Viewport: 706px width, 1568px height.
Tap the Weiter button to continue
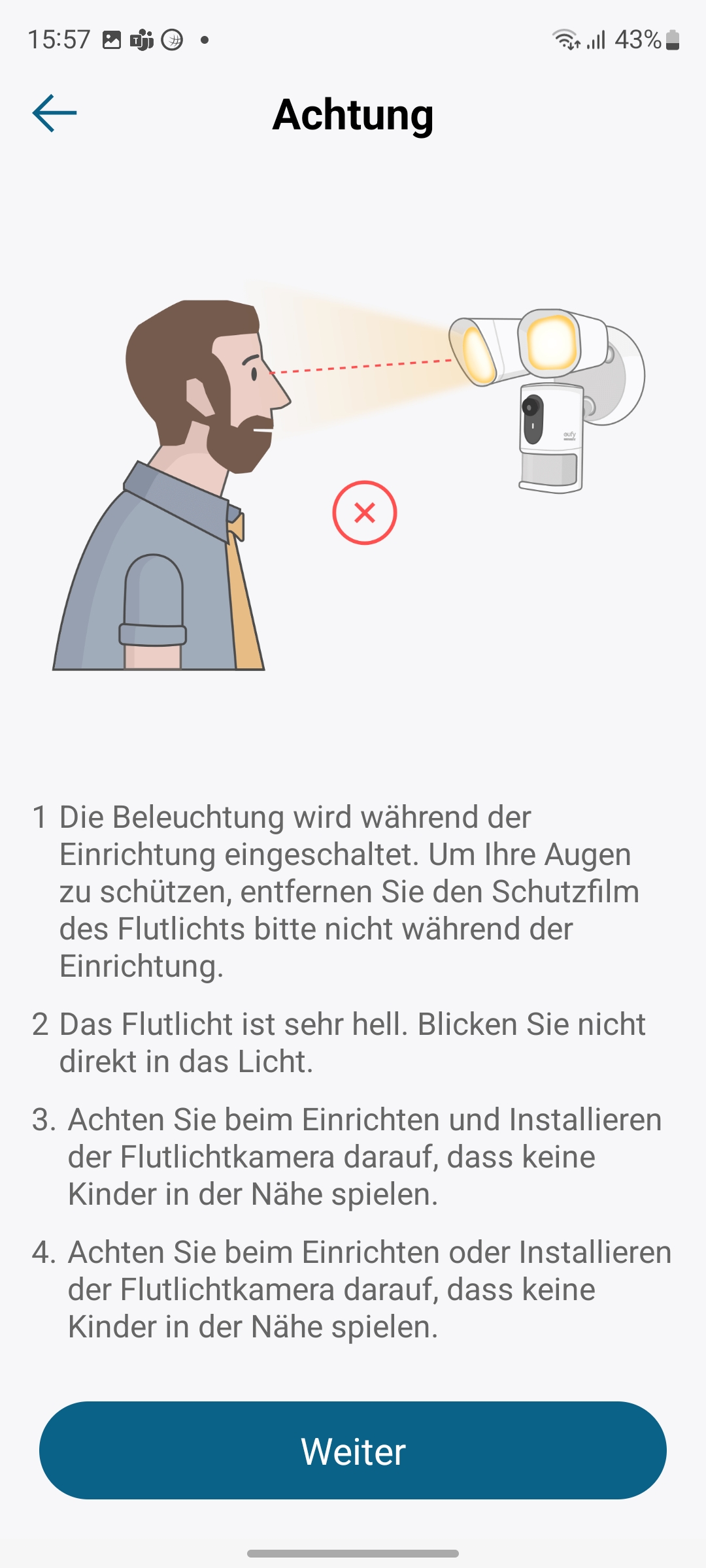pos(353,1450)
